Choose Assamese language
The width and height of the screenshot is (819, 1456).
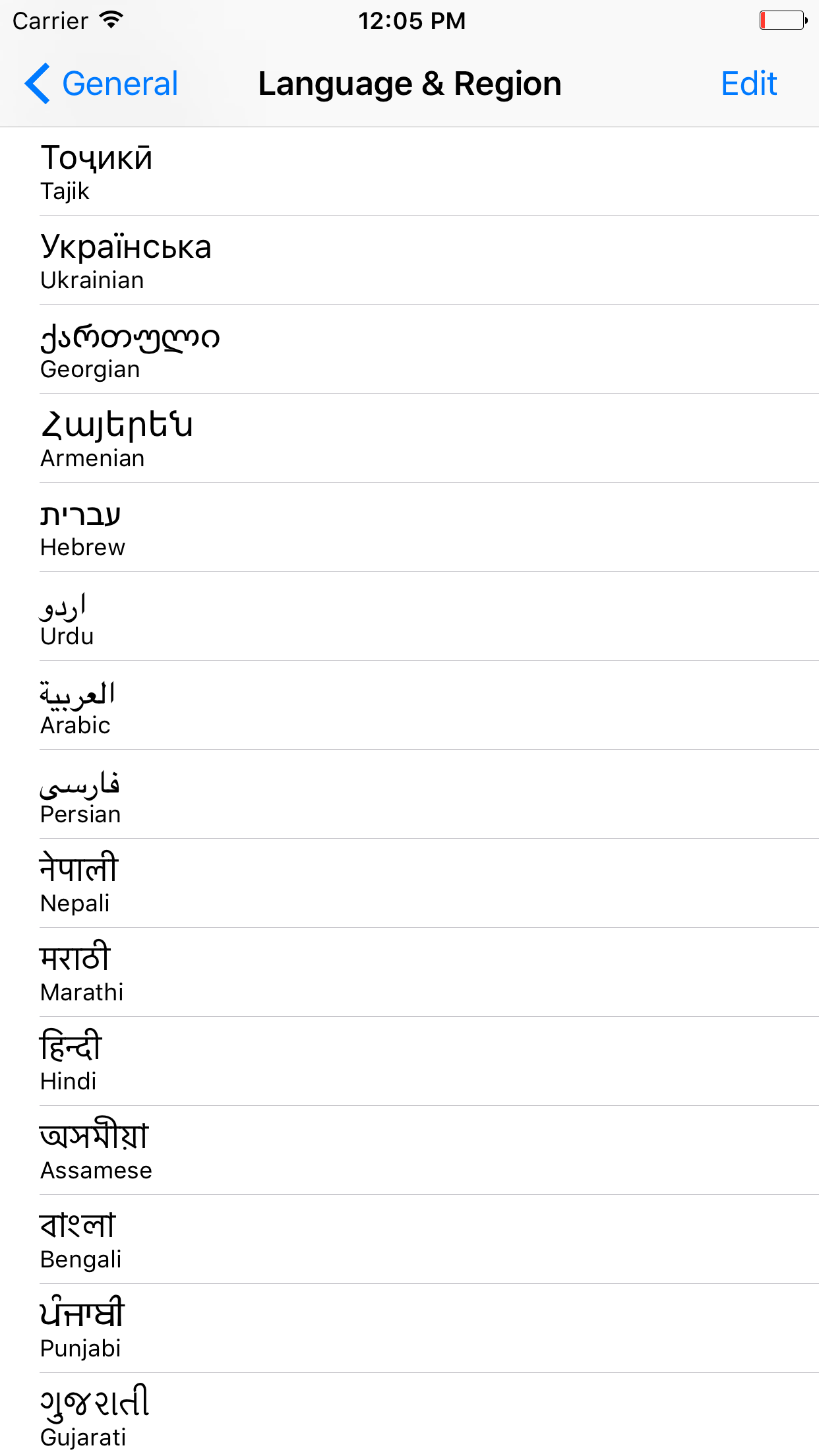coord(409,1151)
